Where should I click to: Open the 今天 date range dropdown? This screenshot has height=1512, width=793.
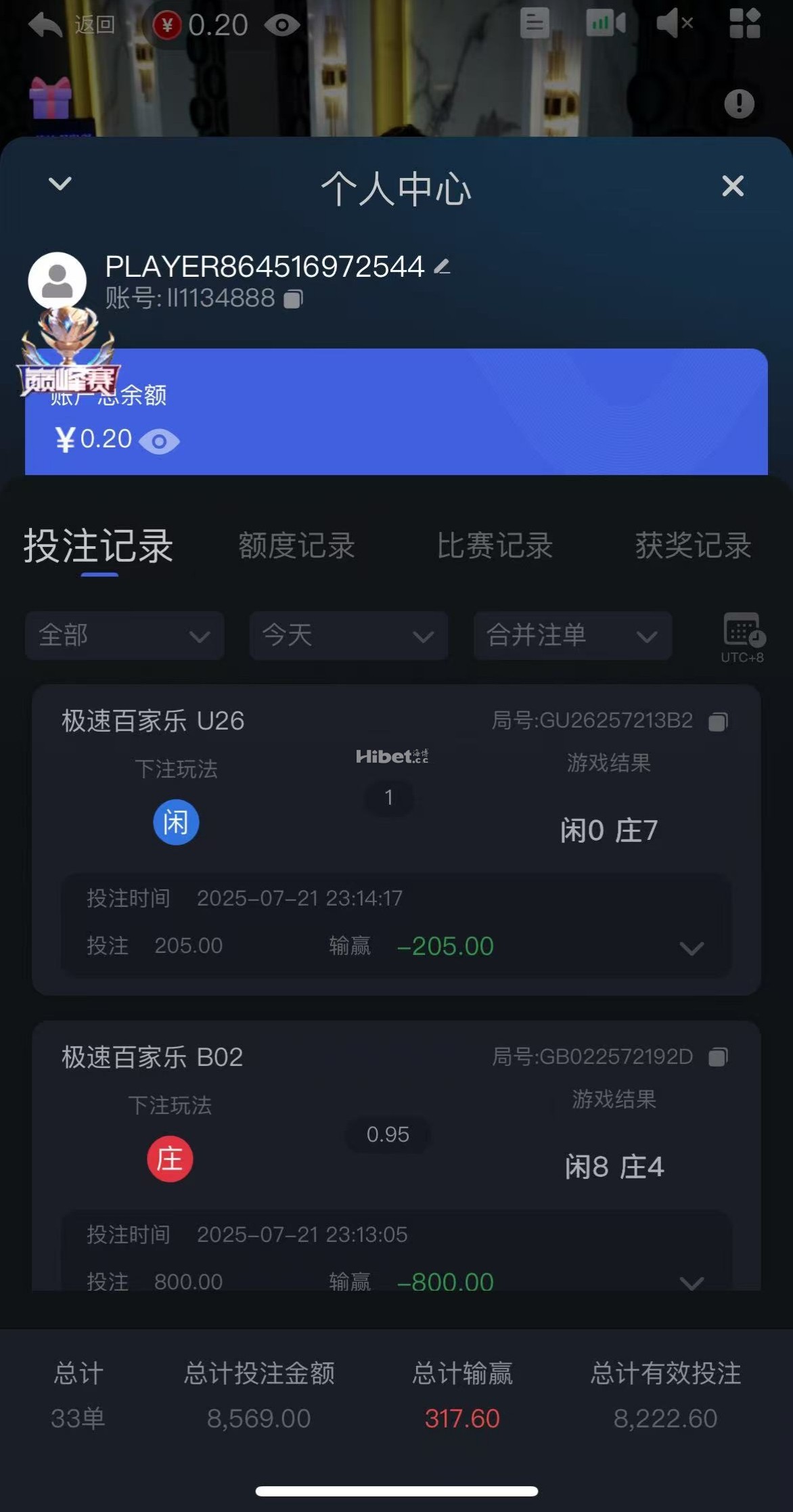(x=348, y=636)
